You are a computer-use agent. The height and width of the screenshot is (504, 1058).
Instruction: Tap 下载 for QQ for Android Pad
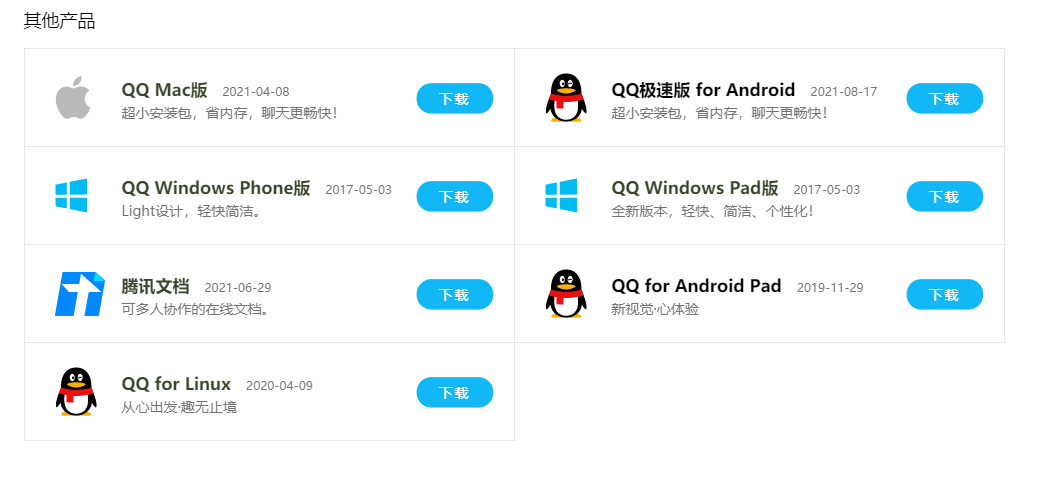[x=944, y=295]
